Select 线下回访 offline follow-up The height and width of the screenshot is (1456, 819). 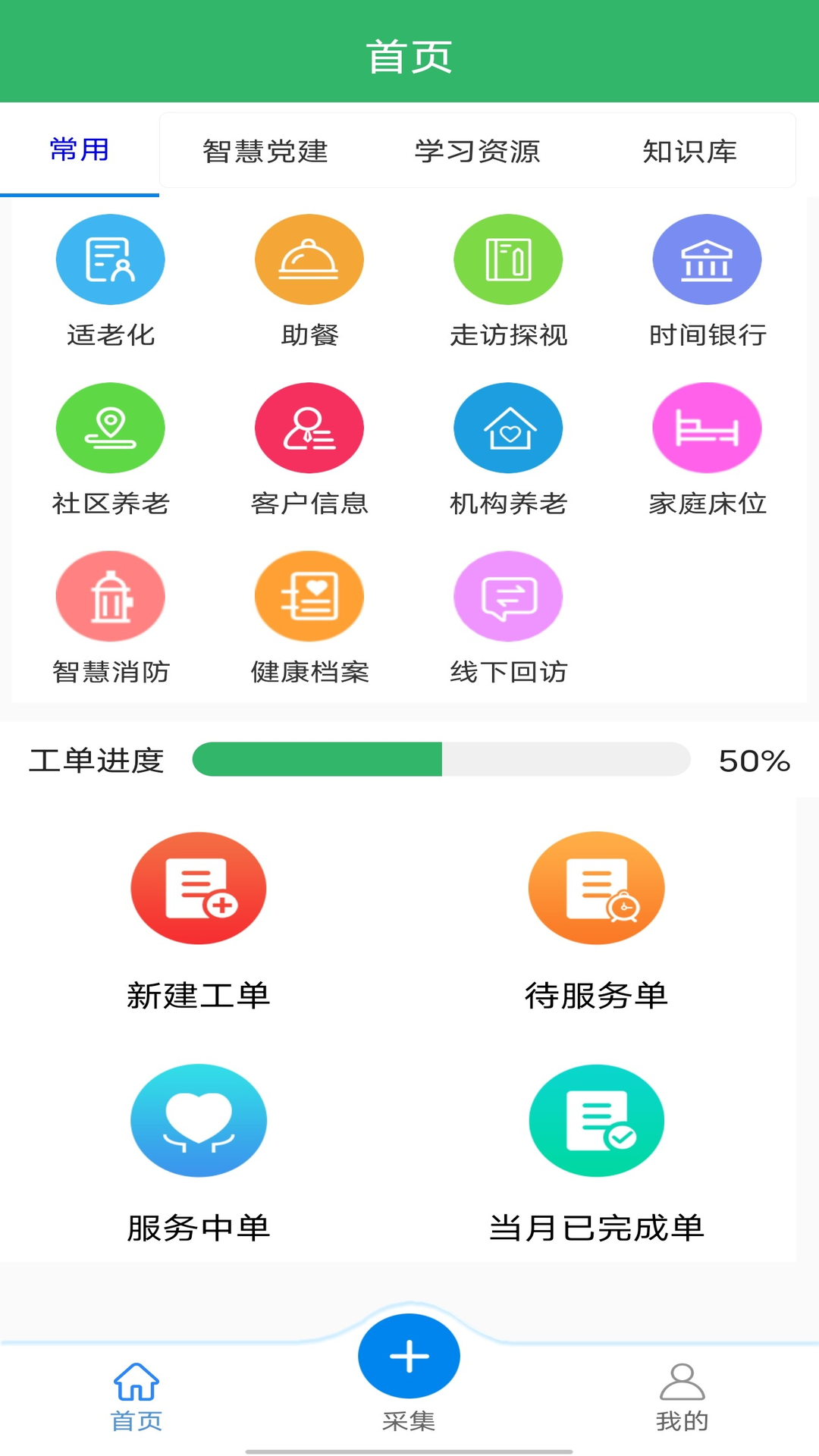[x=508, y=596]
